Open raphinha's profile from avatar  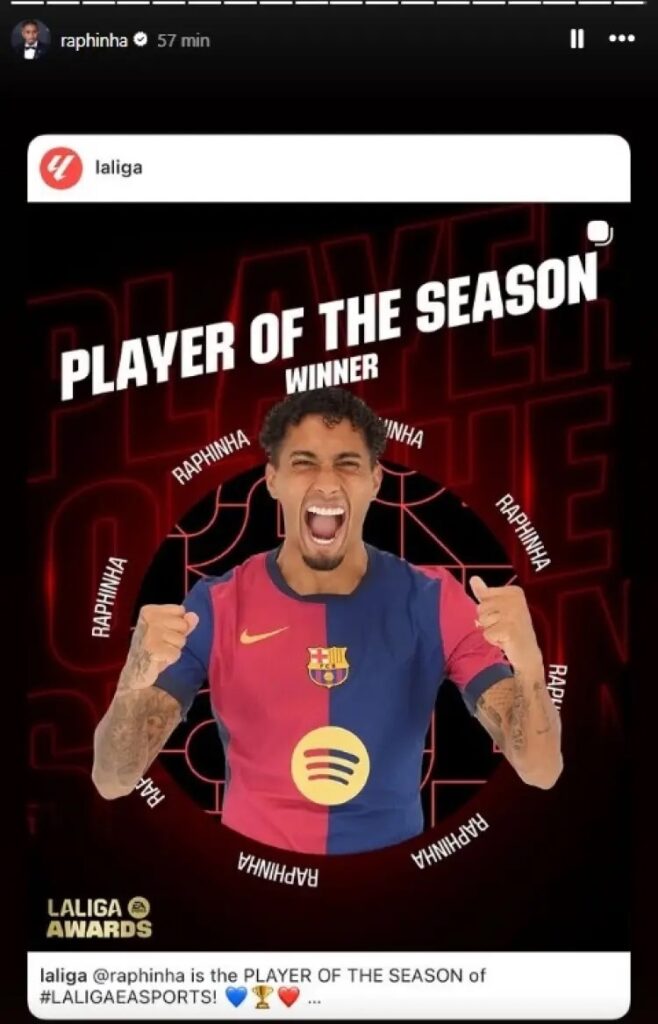(30, 40)
